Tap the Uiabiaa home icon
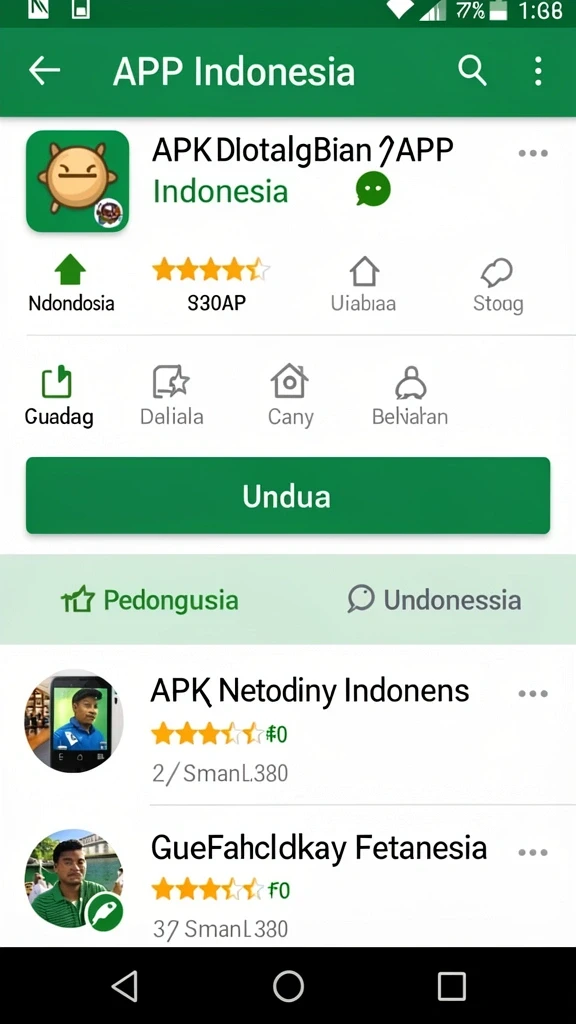Screen dimensions: 576x1024 pyautogui.click(x=364, y=272)
